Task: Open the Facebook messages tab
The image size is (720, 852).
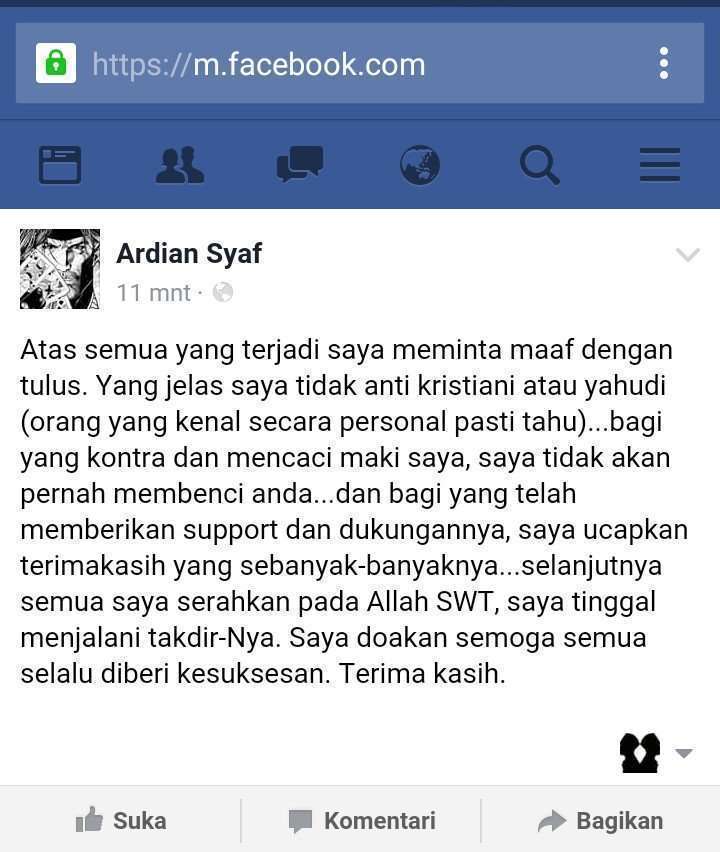Action: pos(300,165)
